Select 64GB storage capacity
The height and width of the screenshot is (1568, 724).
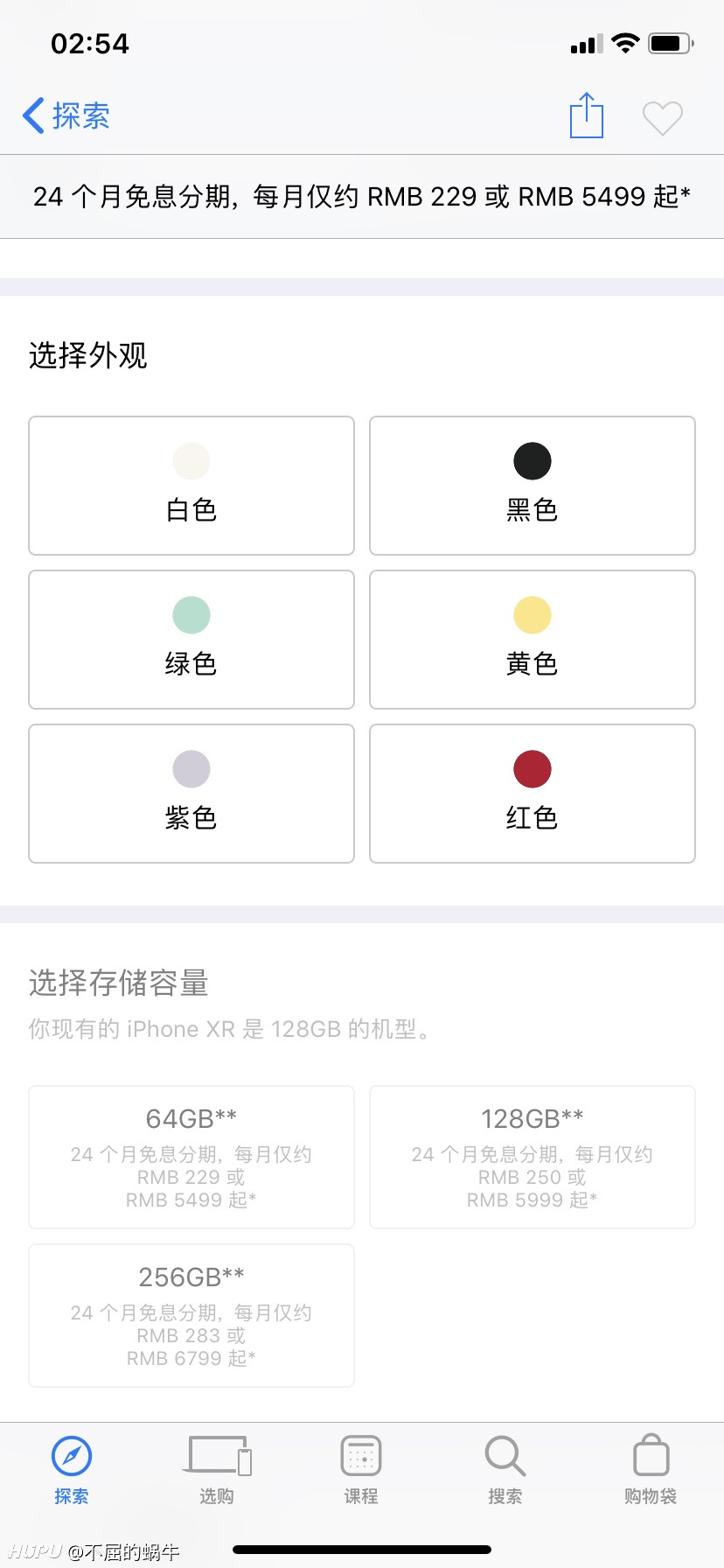click(x=191, y=1157)
